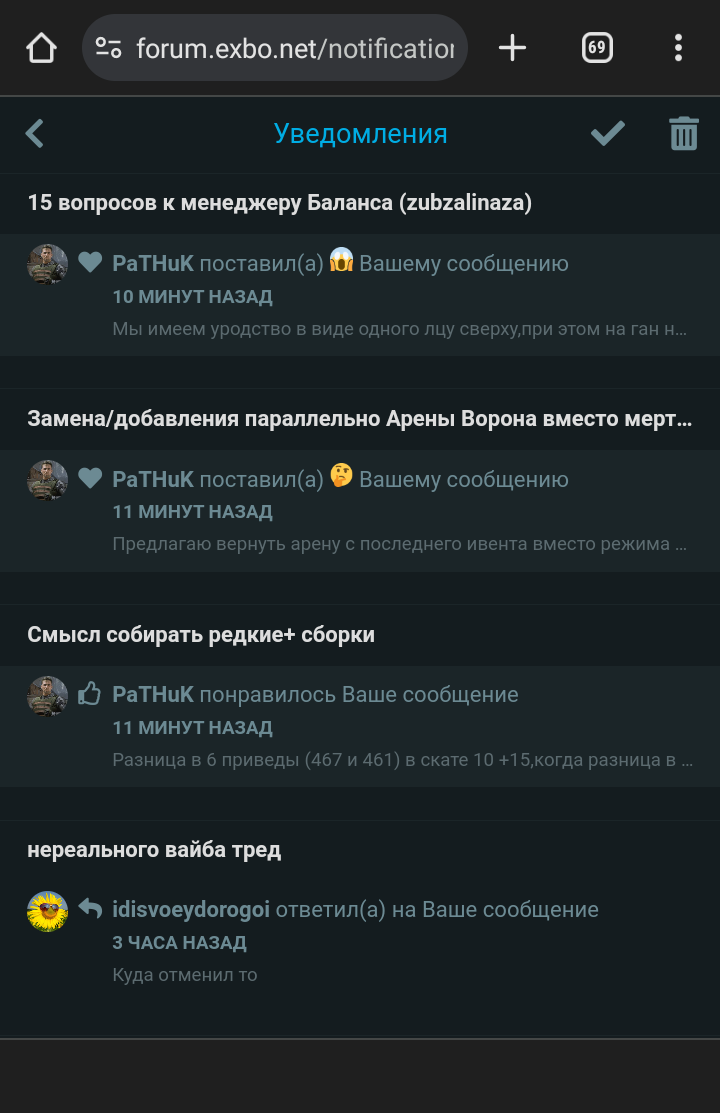The image size is (720, 1113).
Task: Open the browser overflow menu
Action: 678,47
